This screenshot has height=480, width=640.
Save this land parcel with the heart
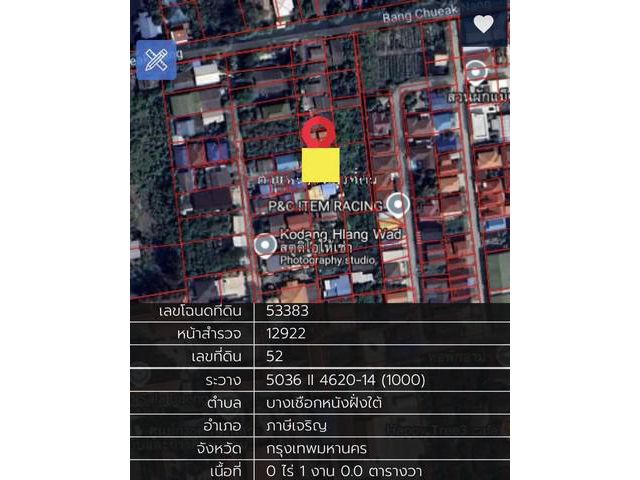[x=484, y=24]
